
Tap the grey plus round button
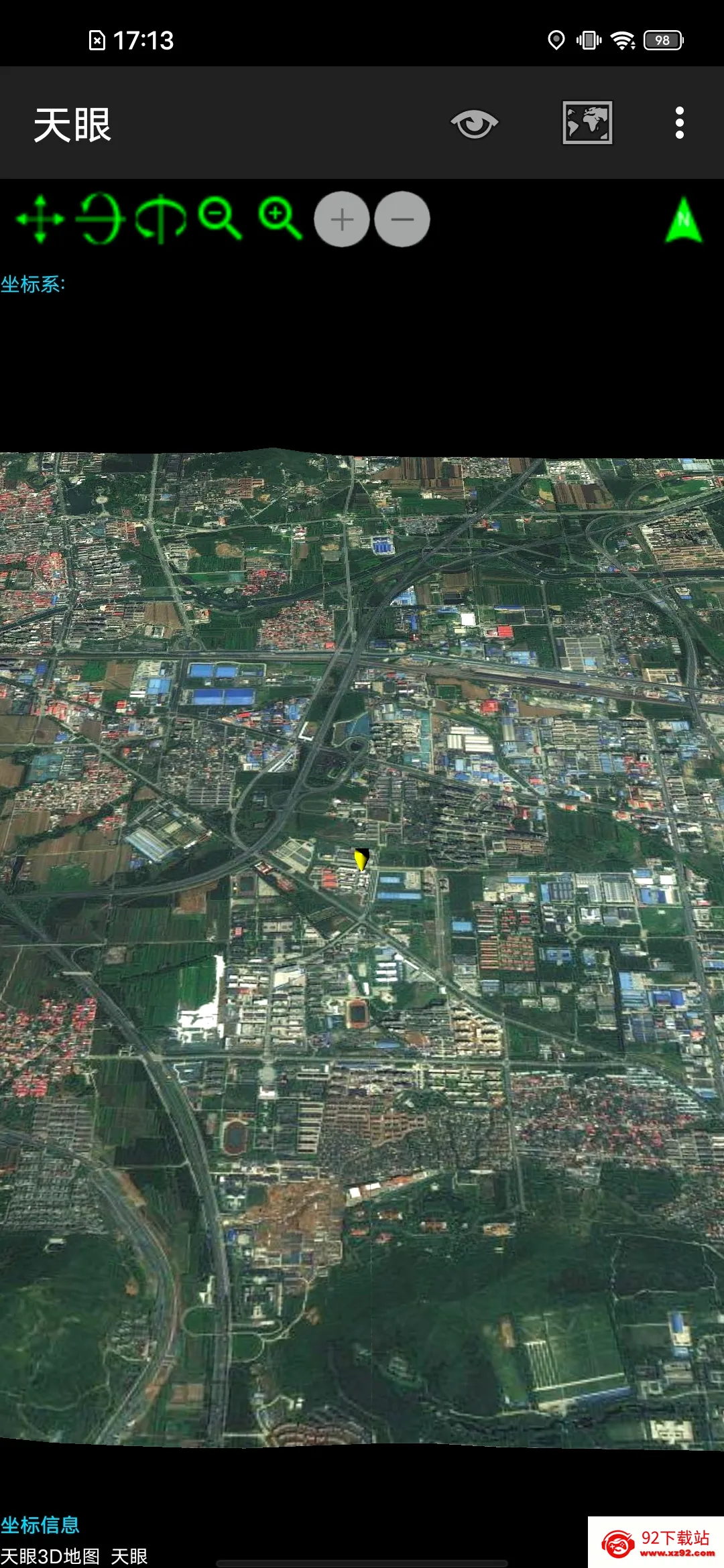[342, 219]
